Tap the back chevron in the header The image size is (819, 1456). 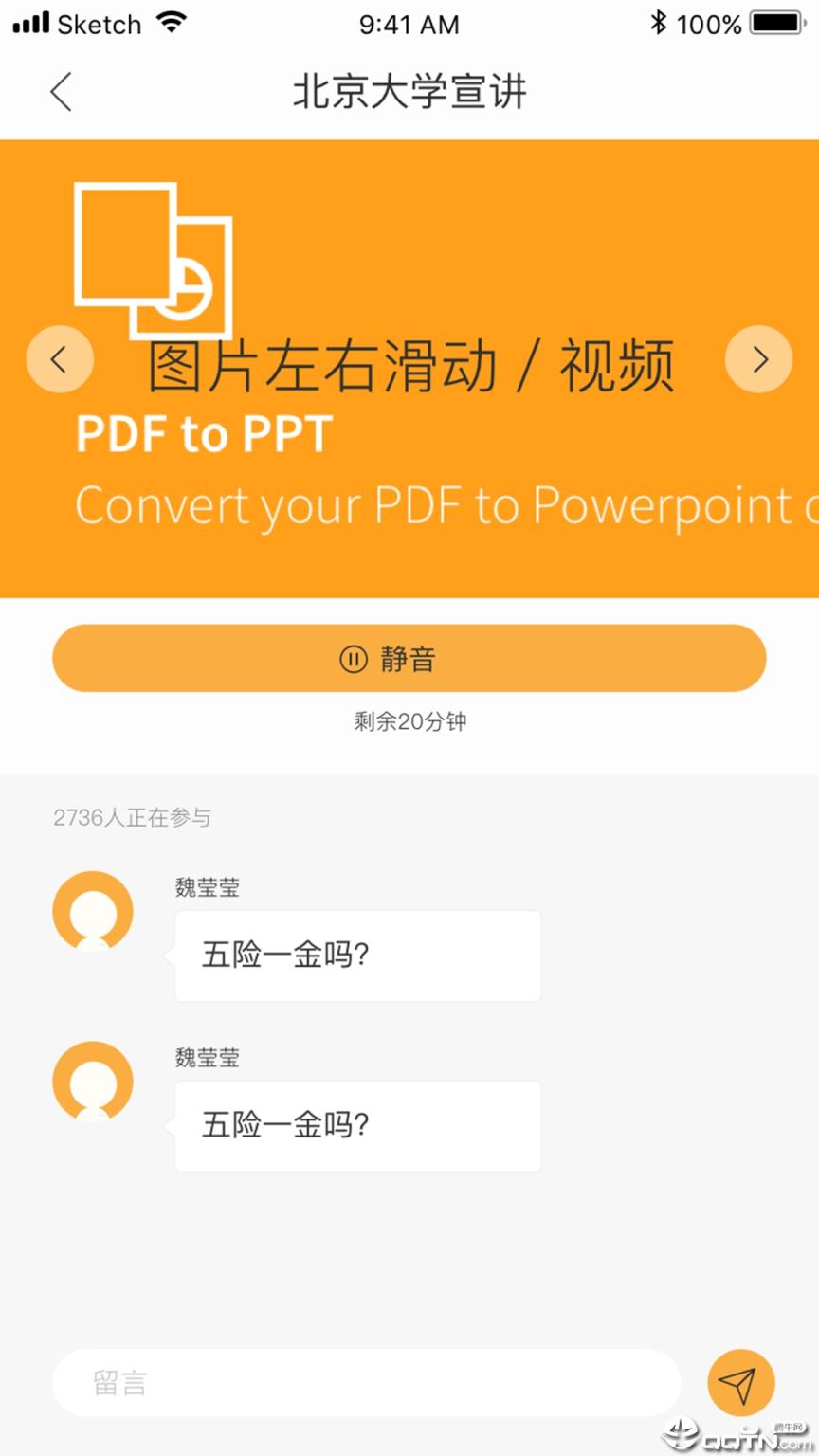(x=60, y=92)
